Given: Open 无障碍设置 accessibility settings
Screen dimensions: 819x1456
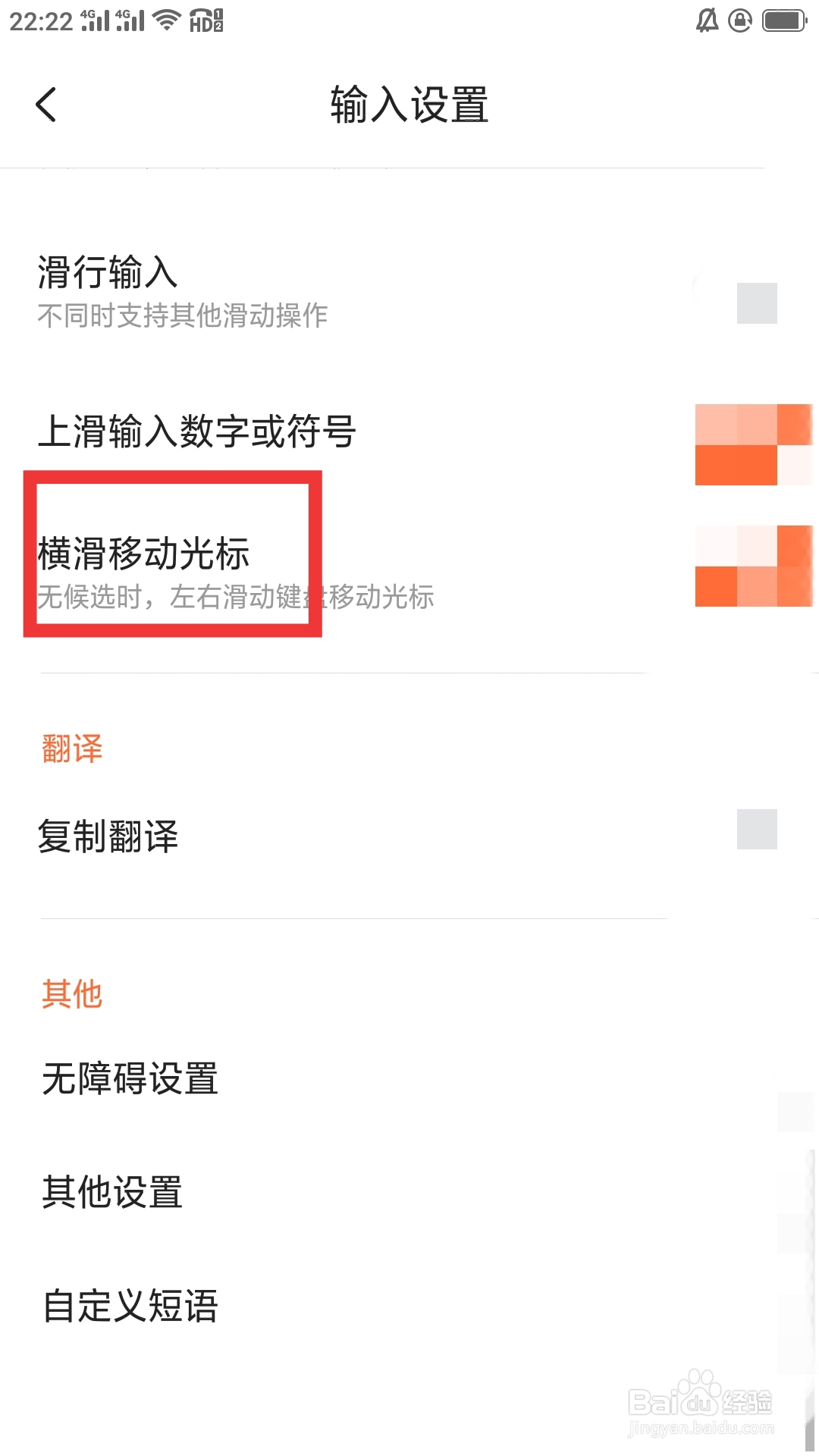Looking at the screenshot, I should click(129, 1080).
